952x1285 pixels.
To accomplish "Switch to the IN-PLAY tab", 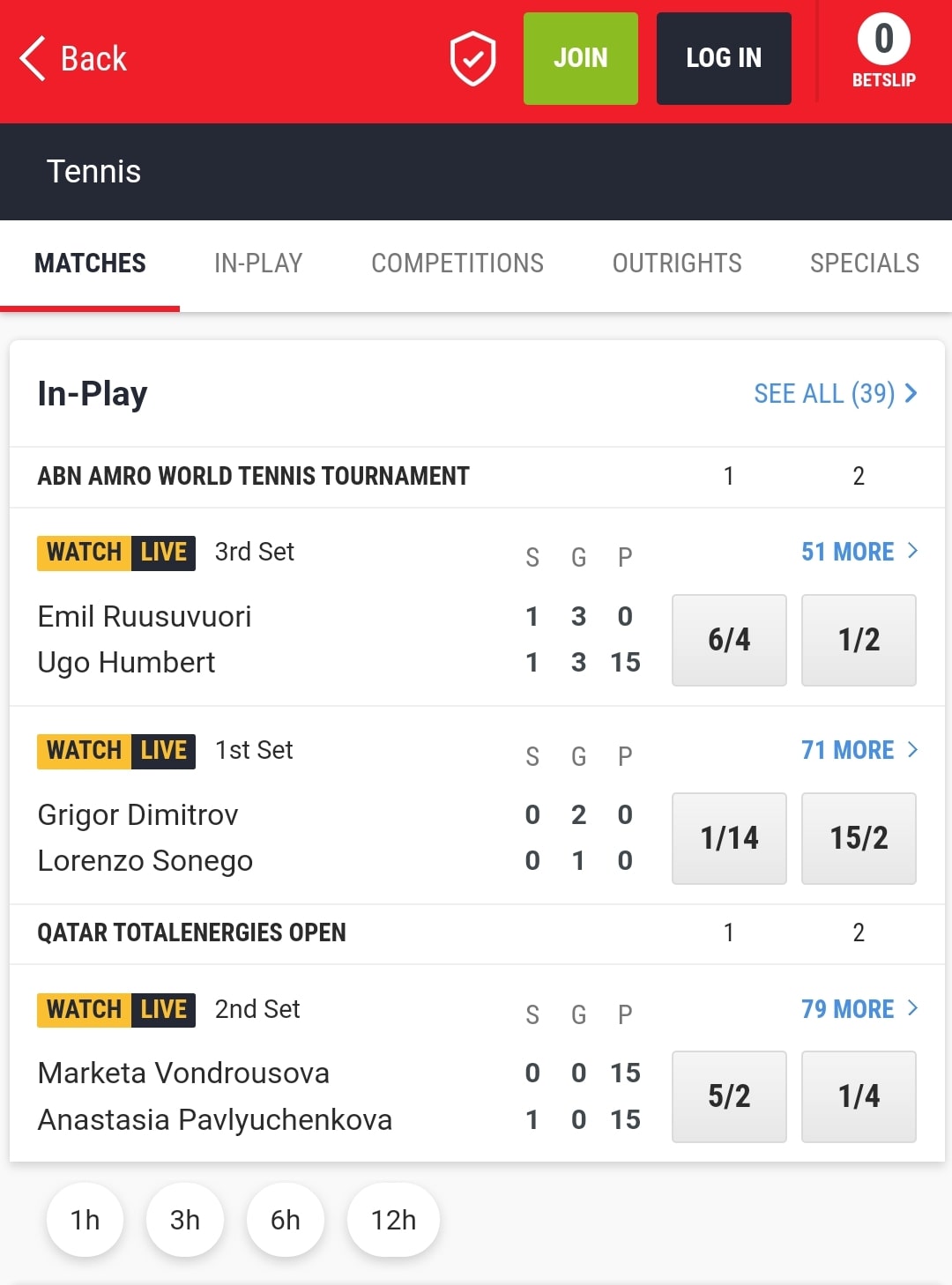I will (257, 263).
